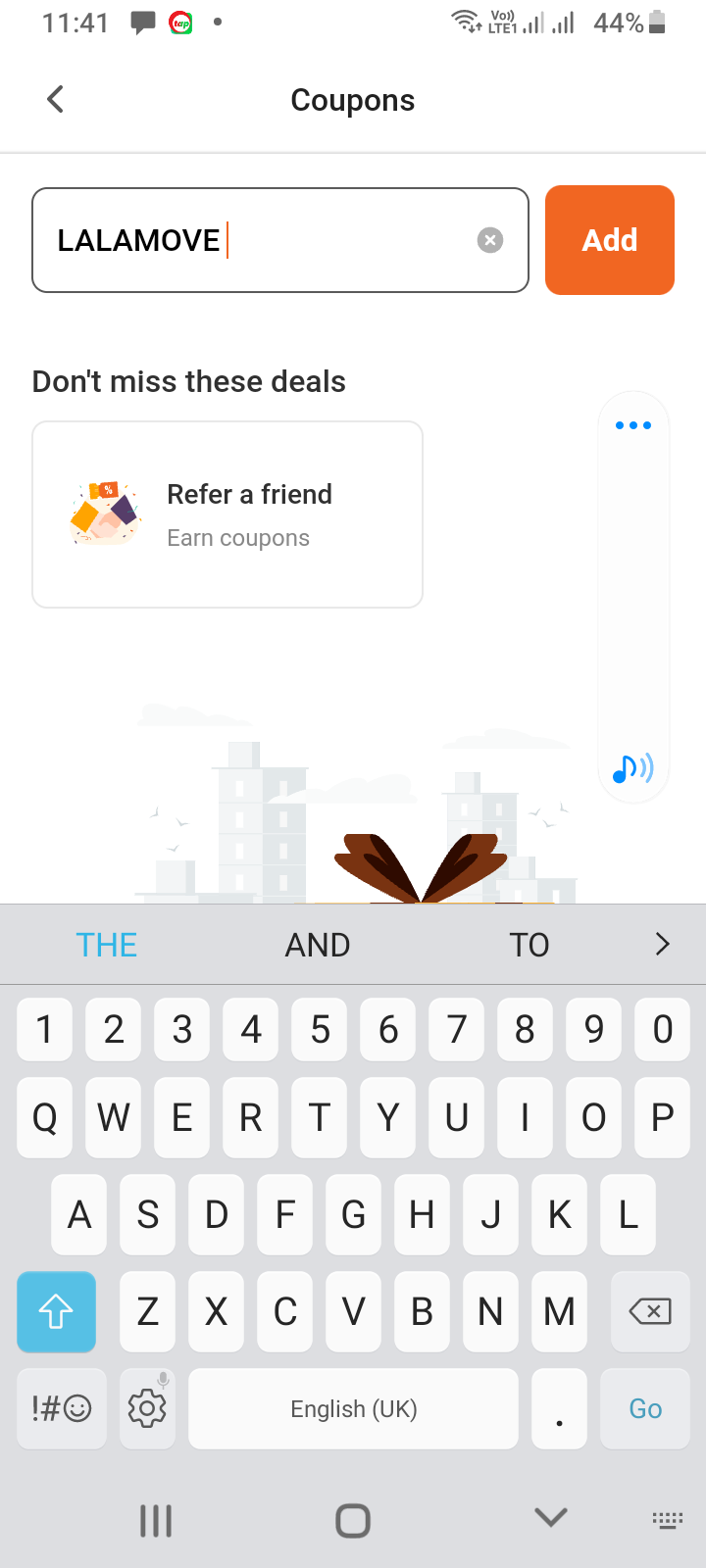Tap the sound icon on the floating panel
706x1568 pixels.
632,769
